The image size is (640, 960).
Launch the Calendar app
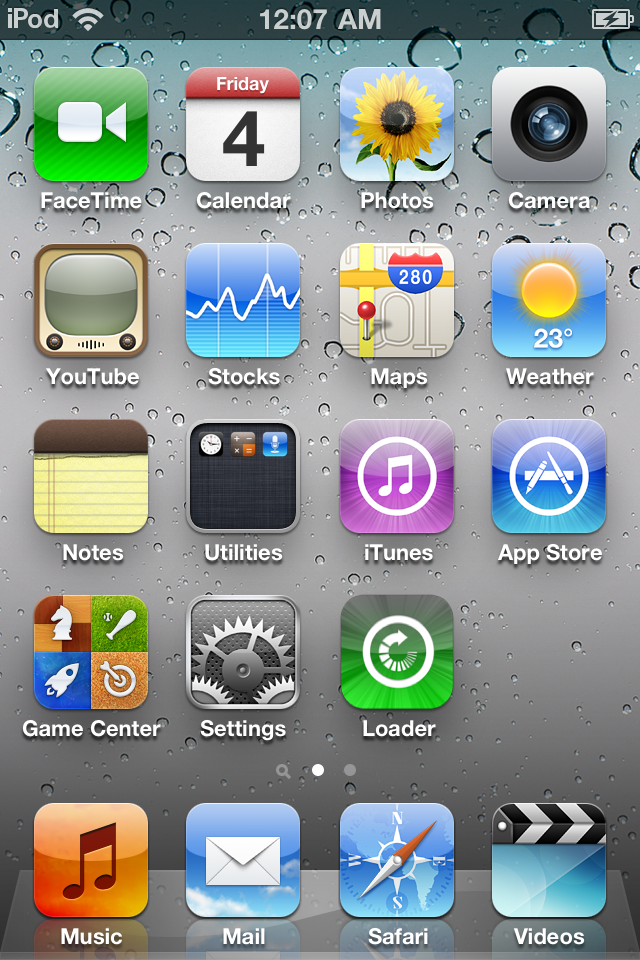[243, 124]
